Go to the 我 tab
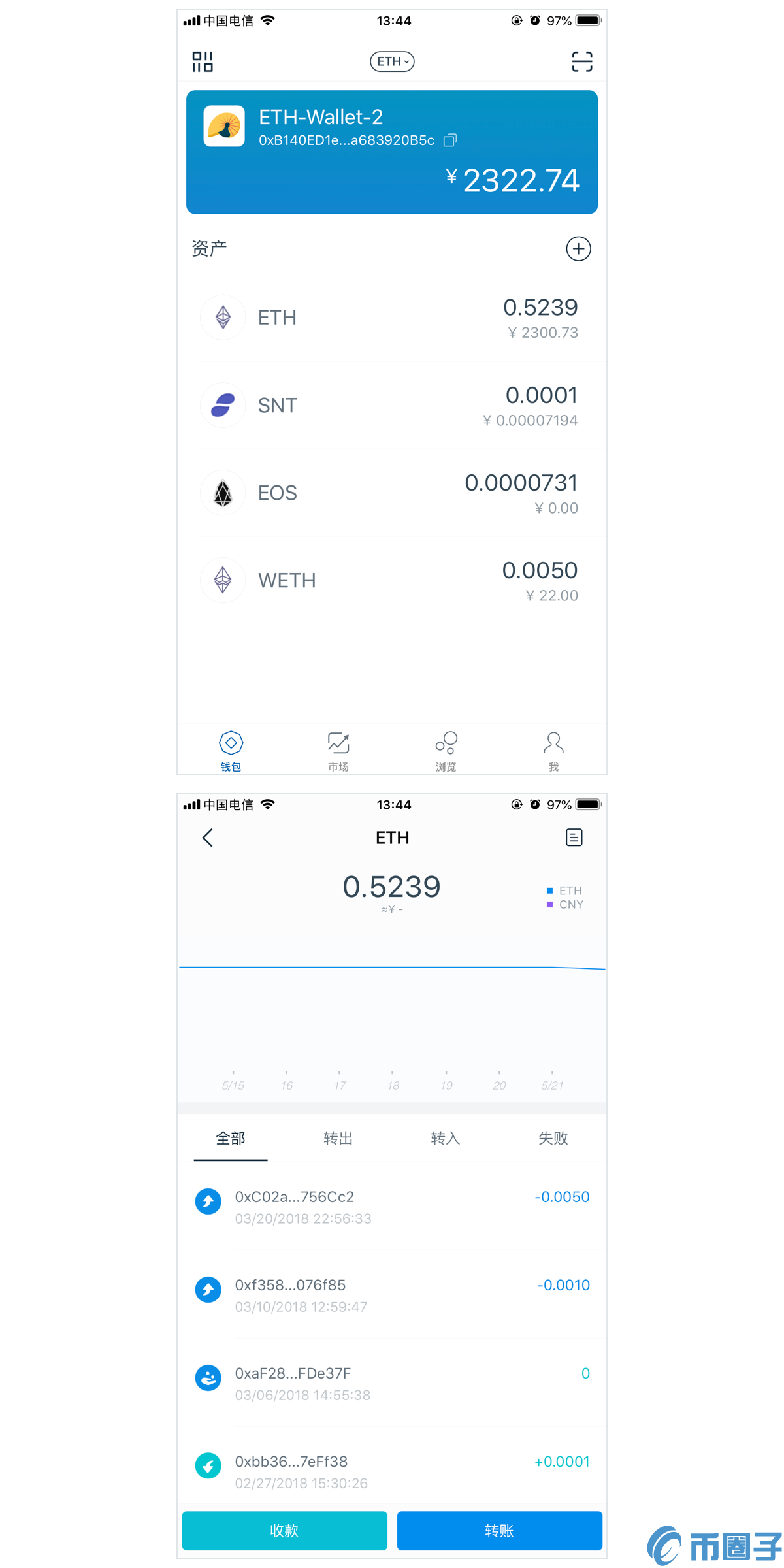Screen dimensions: 784x1568 coord(553,751)
